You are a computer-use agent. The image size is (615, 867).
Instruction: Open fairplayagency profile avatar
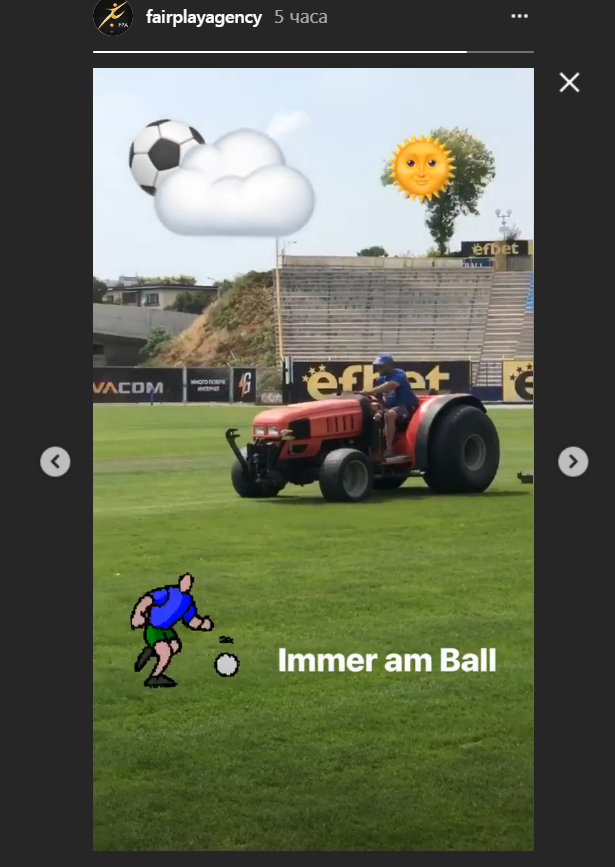112,17
